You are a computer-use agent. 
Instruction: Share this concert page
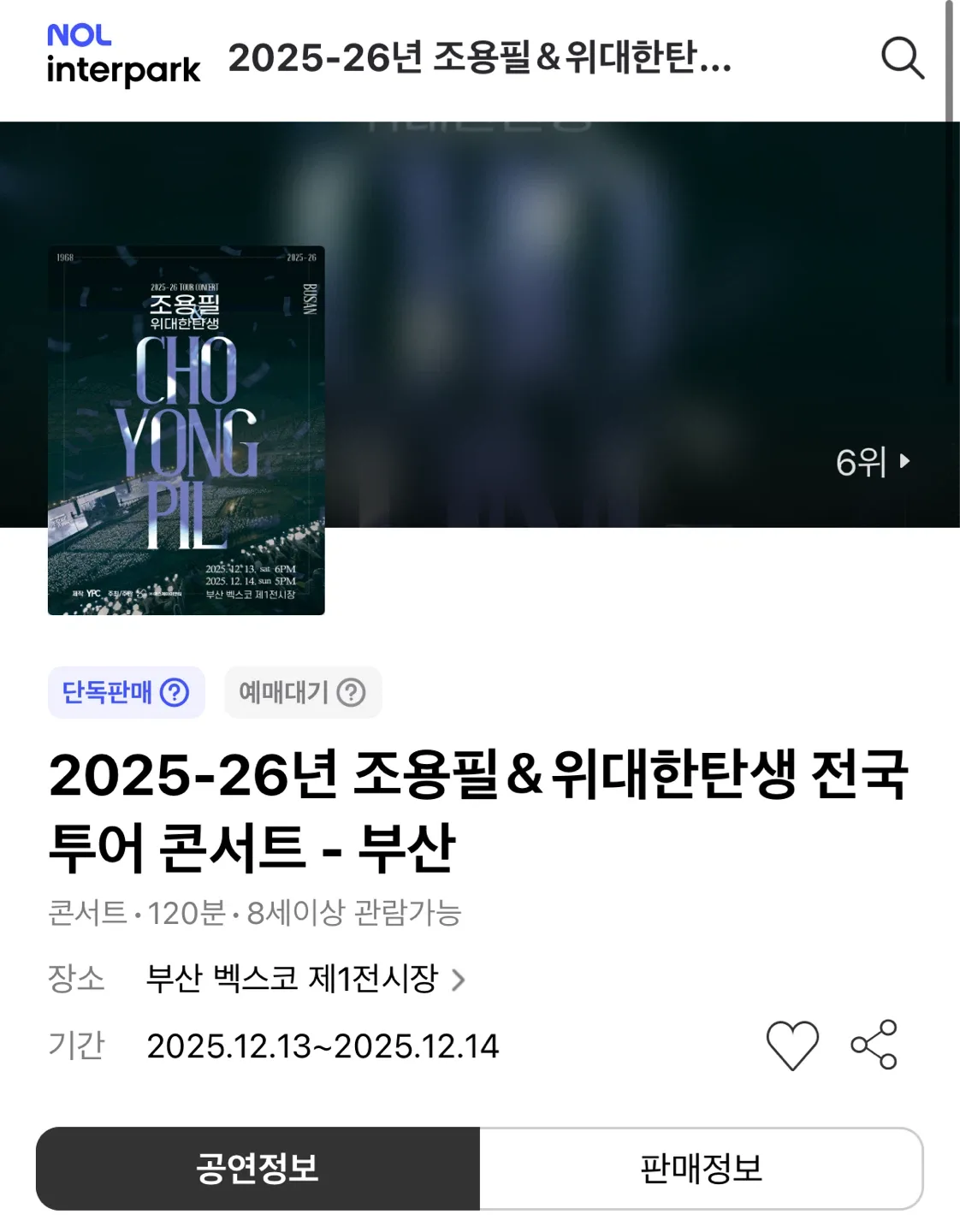point(874,1045)
